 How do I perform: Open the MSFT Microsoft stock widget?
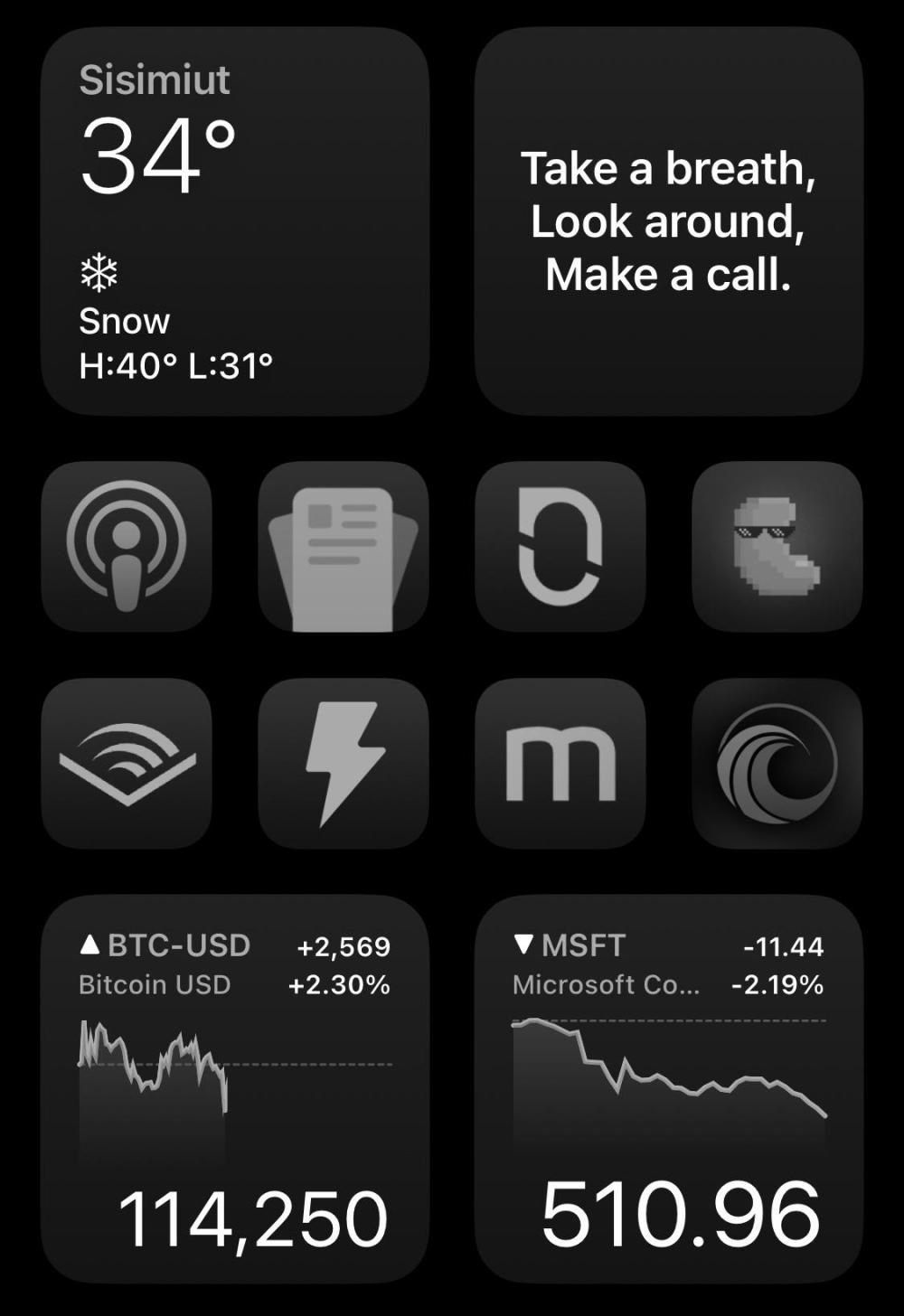(x=669, y=1089)
